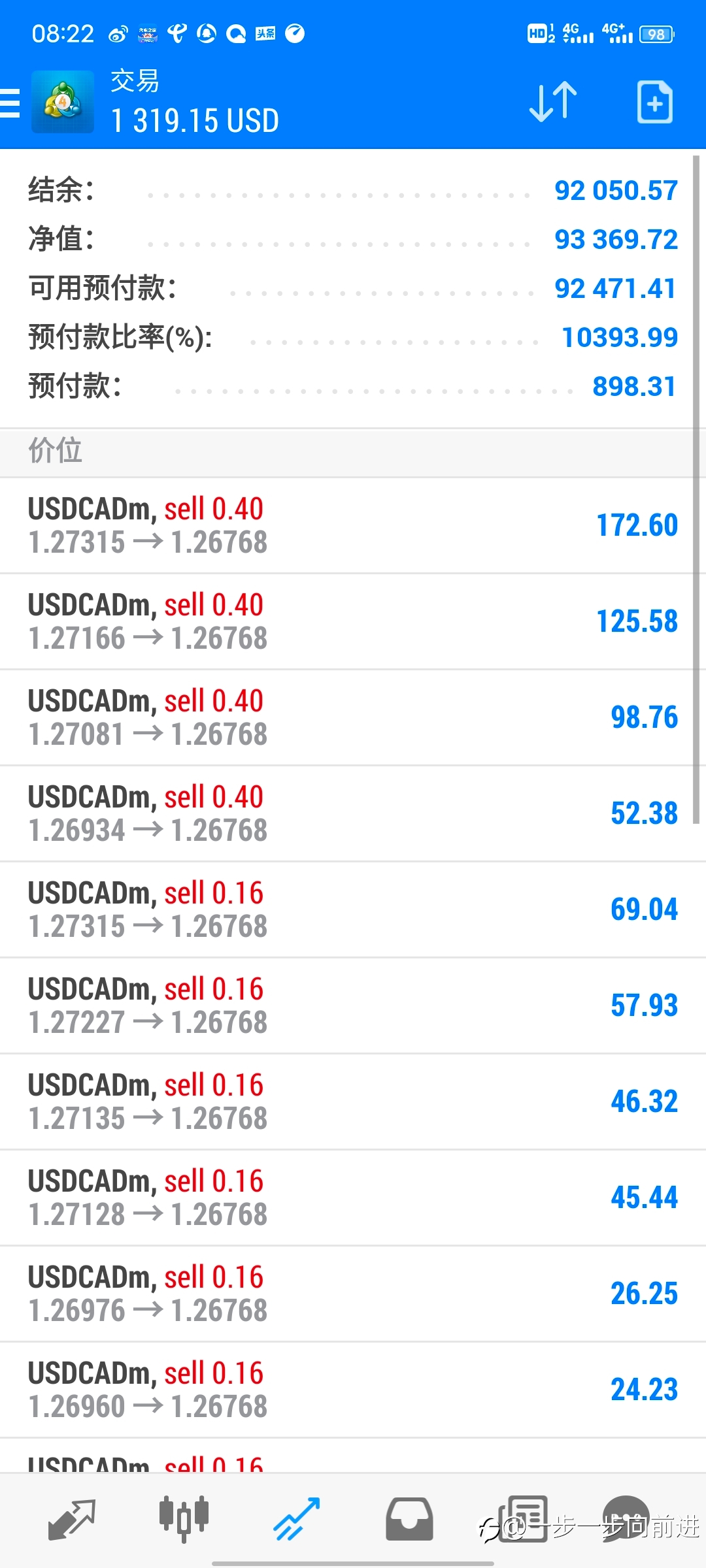Open sell 0.40 position opened at 1.27166
Screen dimensions: 706x1568
353,622
